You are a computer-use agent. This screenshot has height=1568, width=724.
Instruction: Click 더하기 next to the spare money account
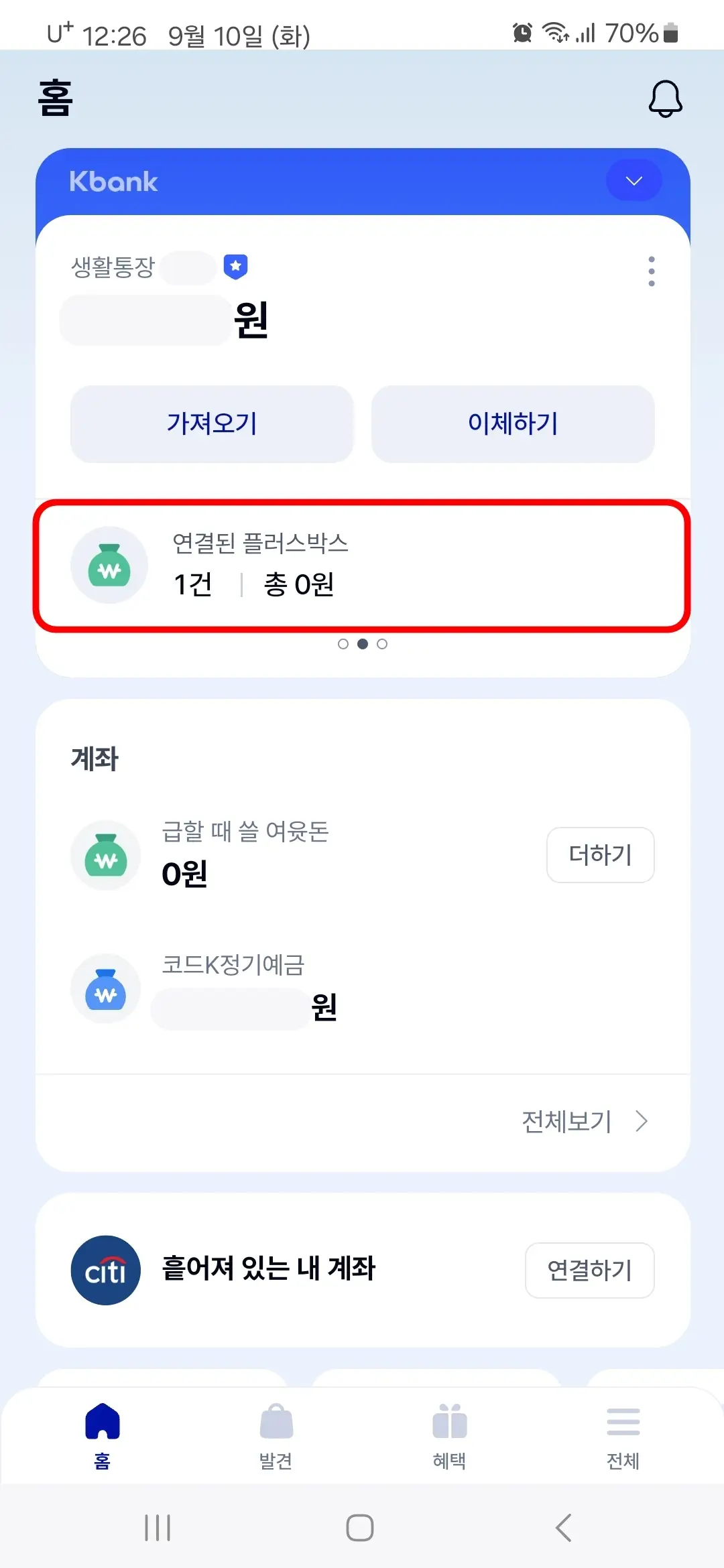(x=600, y=855)
